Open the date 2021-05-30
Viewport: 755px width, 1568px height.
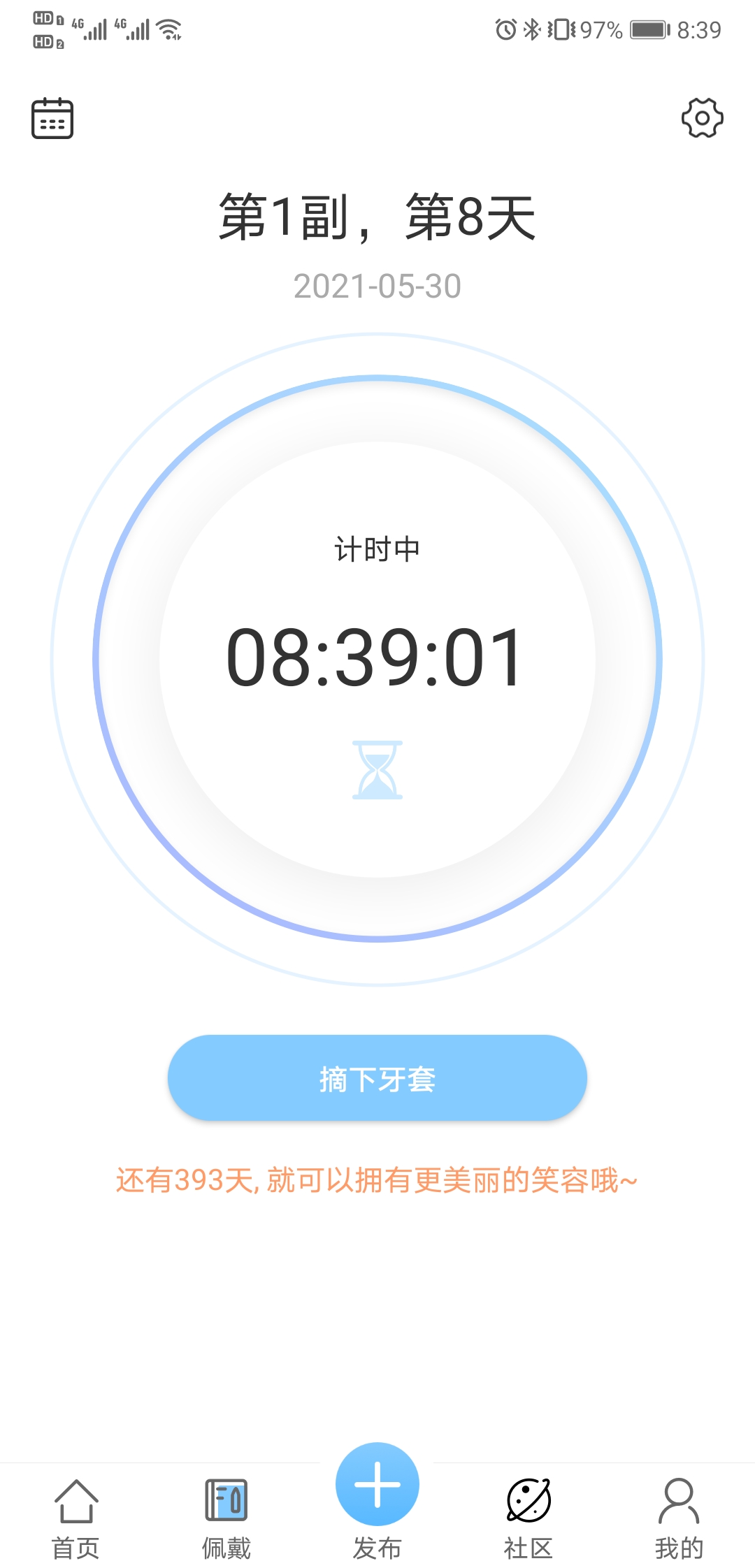pyautogui.click(x=377, y=285)
